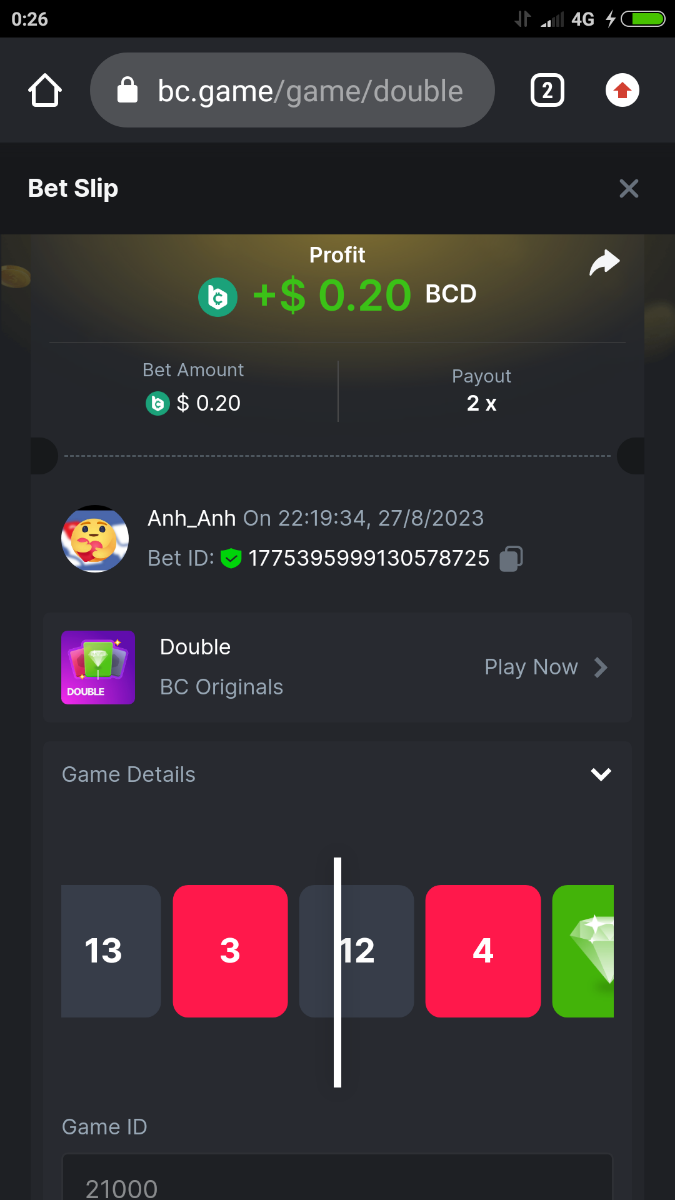This screenshot has width=675, height=1200.
Task: Tap the Game ID field
Action: click(337, 1185)
